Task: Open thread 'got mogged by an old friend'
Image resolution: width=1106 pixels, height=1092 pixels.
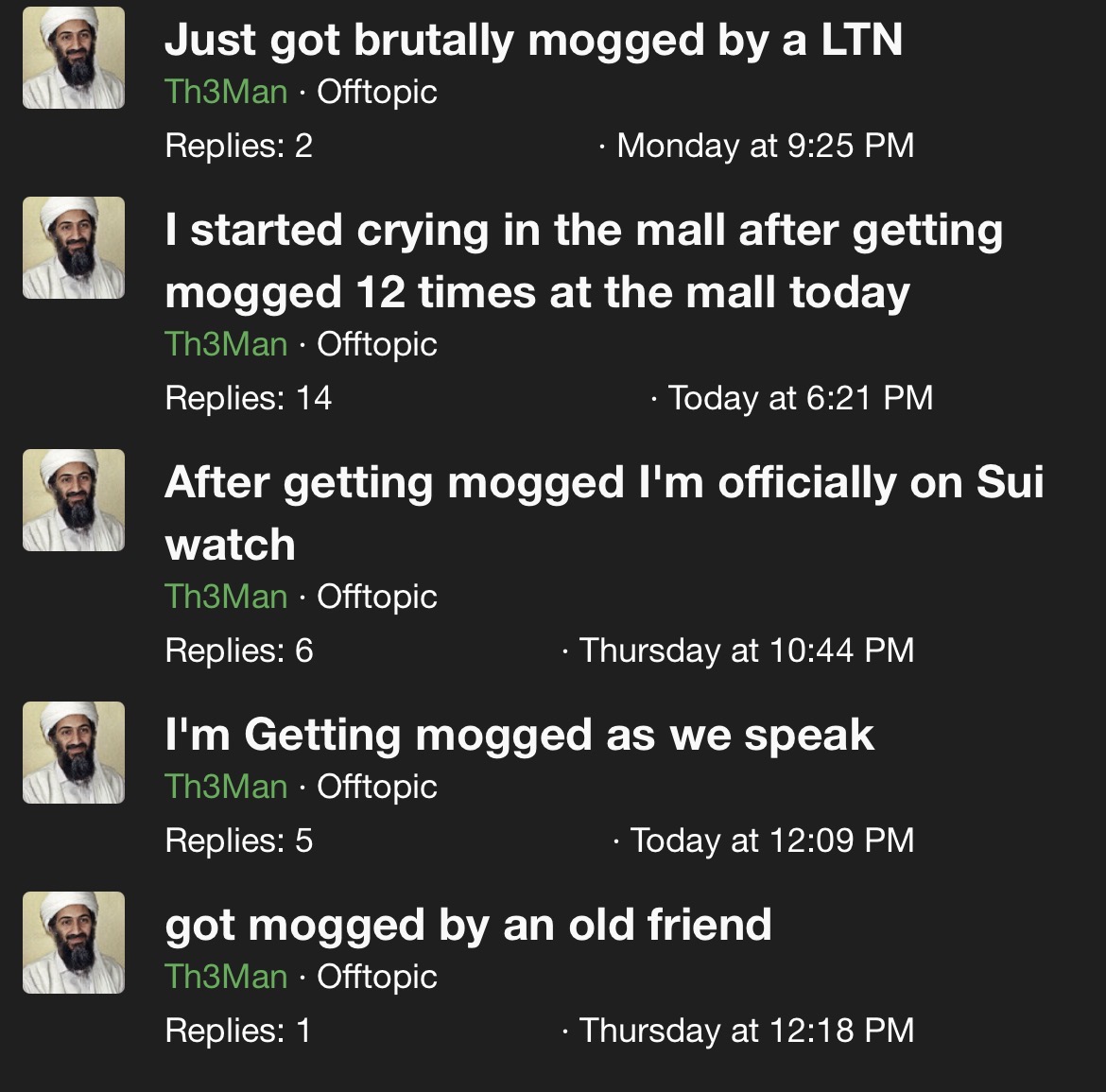Action: (468, 925)
